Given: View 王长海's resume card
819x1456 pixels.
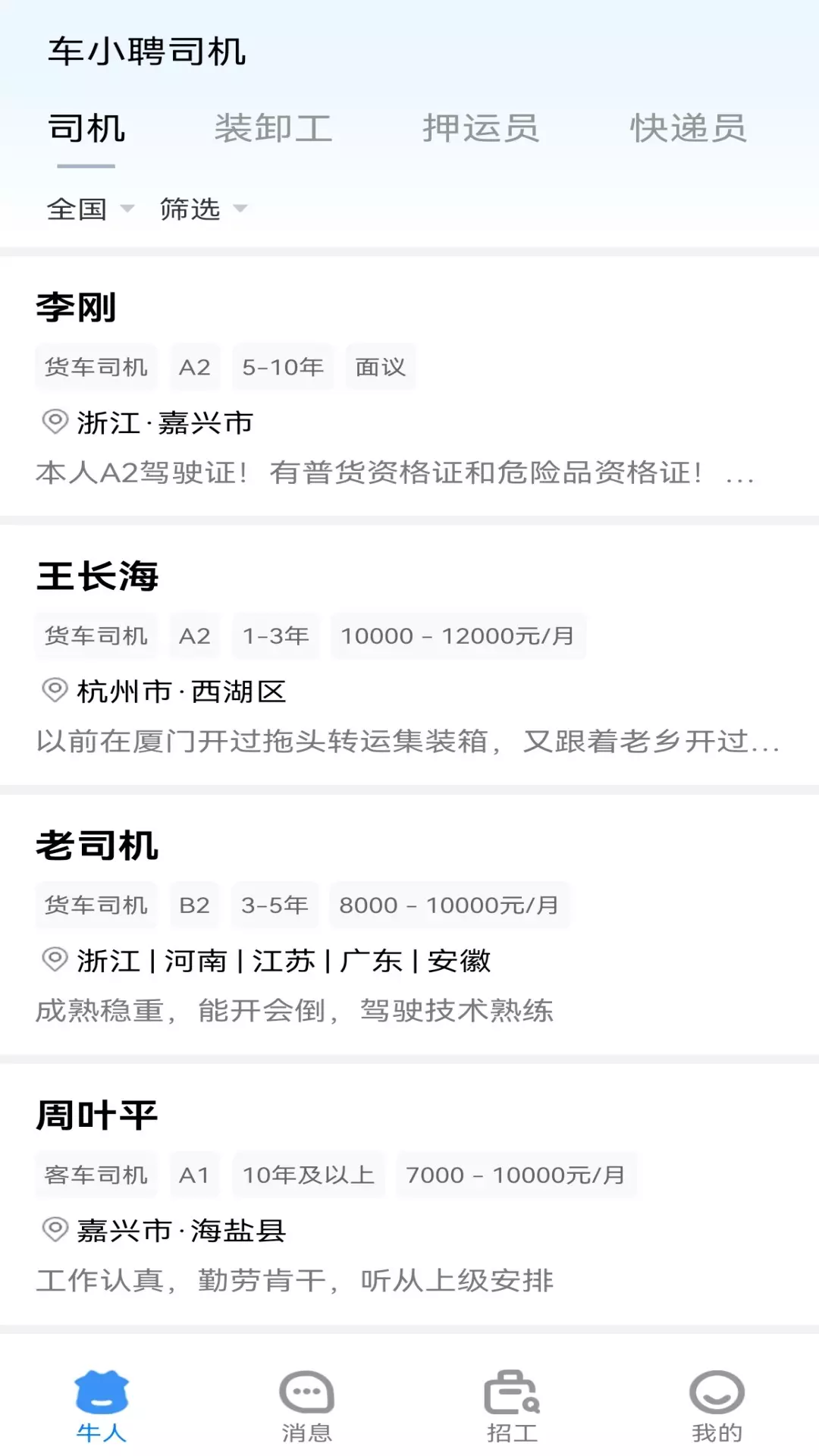Looking at the screenshot, I should tap(409, 655).
